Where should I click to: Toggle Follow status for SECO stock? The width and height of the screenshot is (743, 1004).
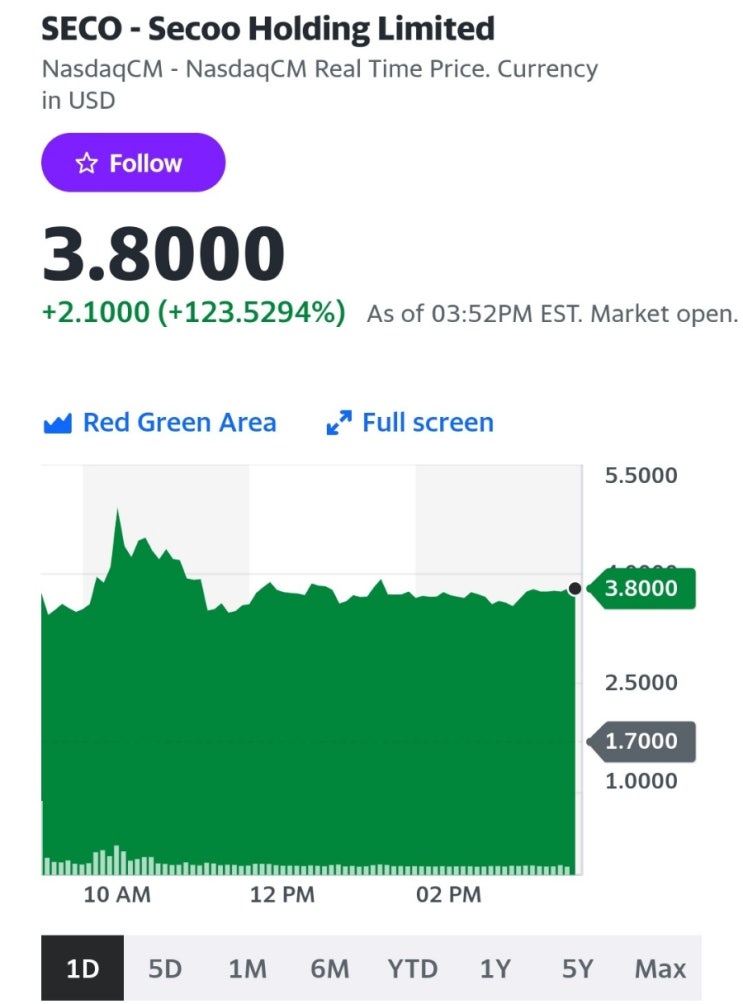(133, 162)
